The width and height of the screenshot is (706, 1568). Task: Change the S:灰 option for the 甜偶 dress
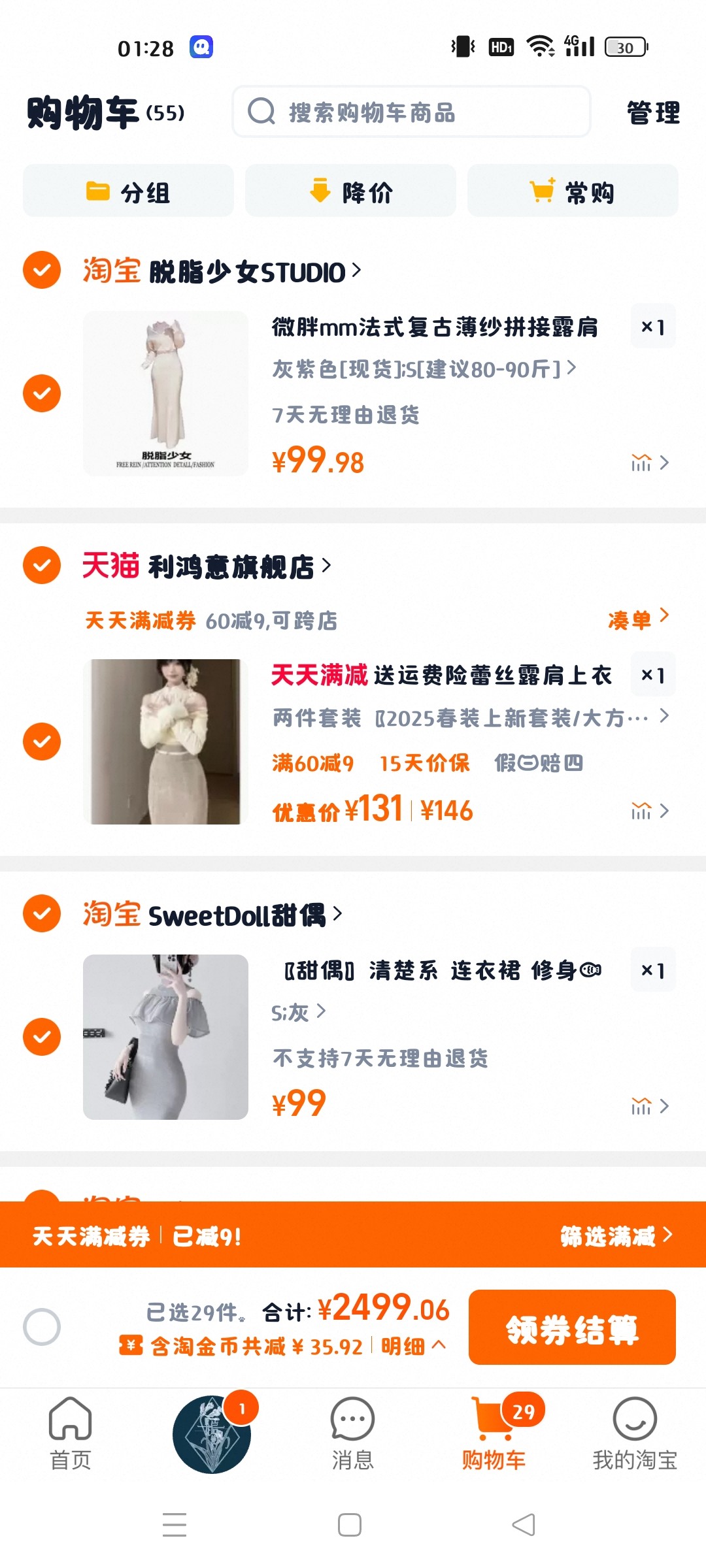point(299,1012)
